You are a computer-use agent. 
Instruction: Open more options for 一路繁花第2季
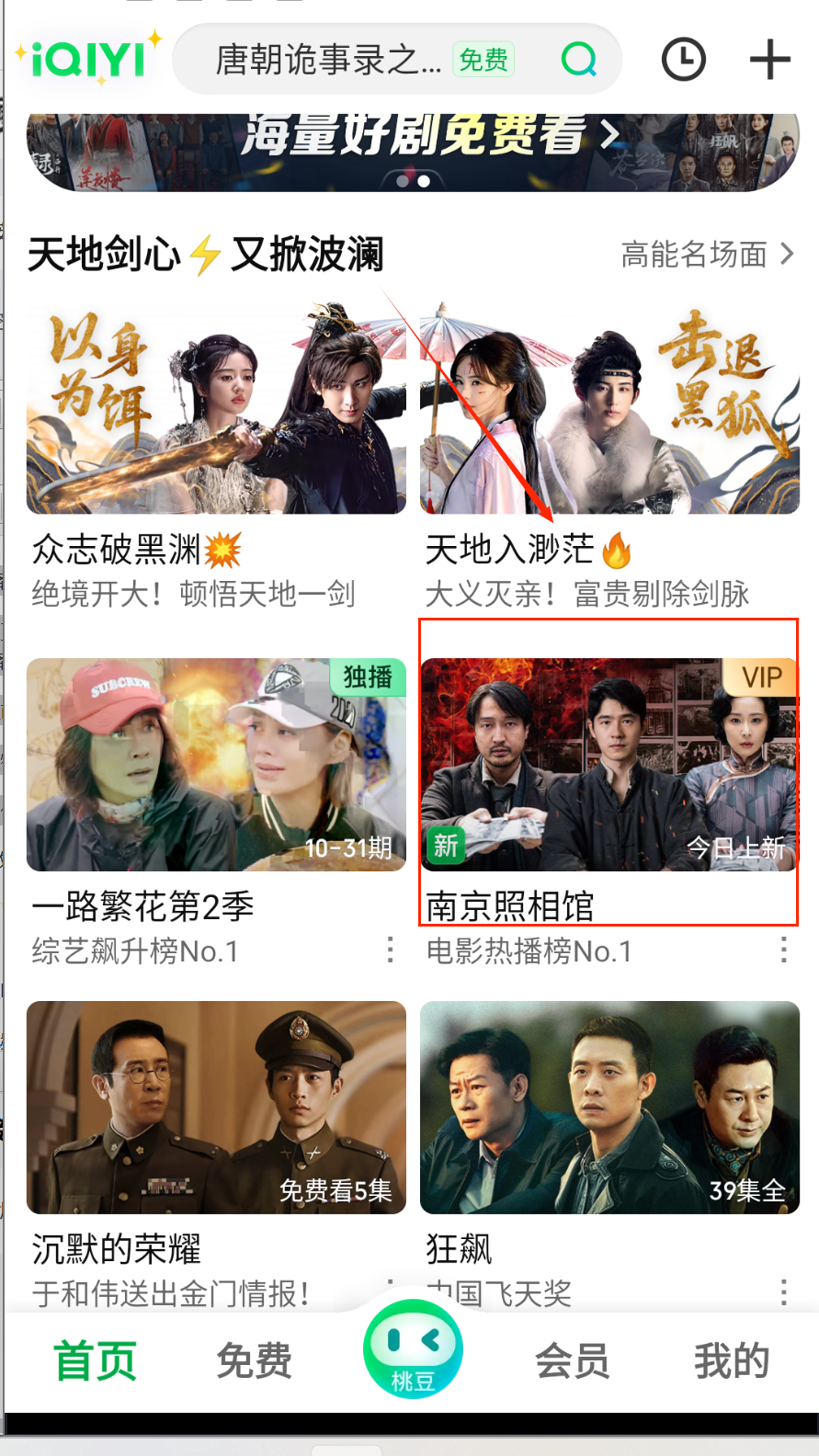[x=391, y=950]
